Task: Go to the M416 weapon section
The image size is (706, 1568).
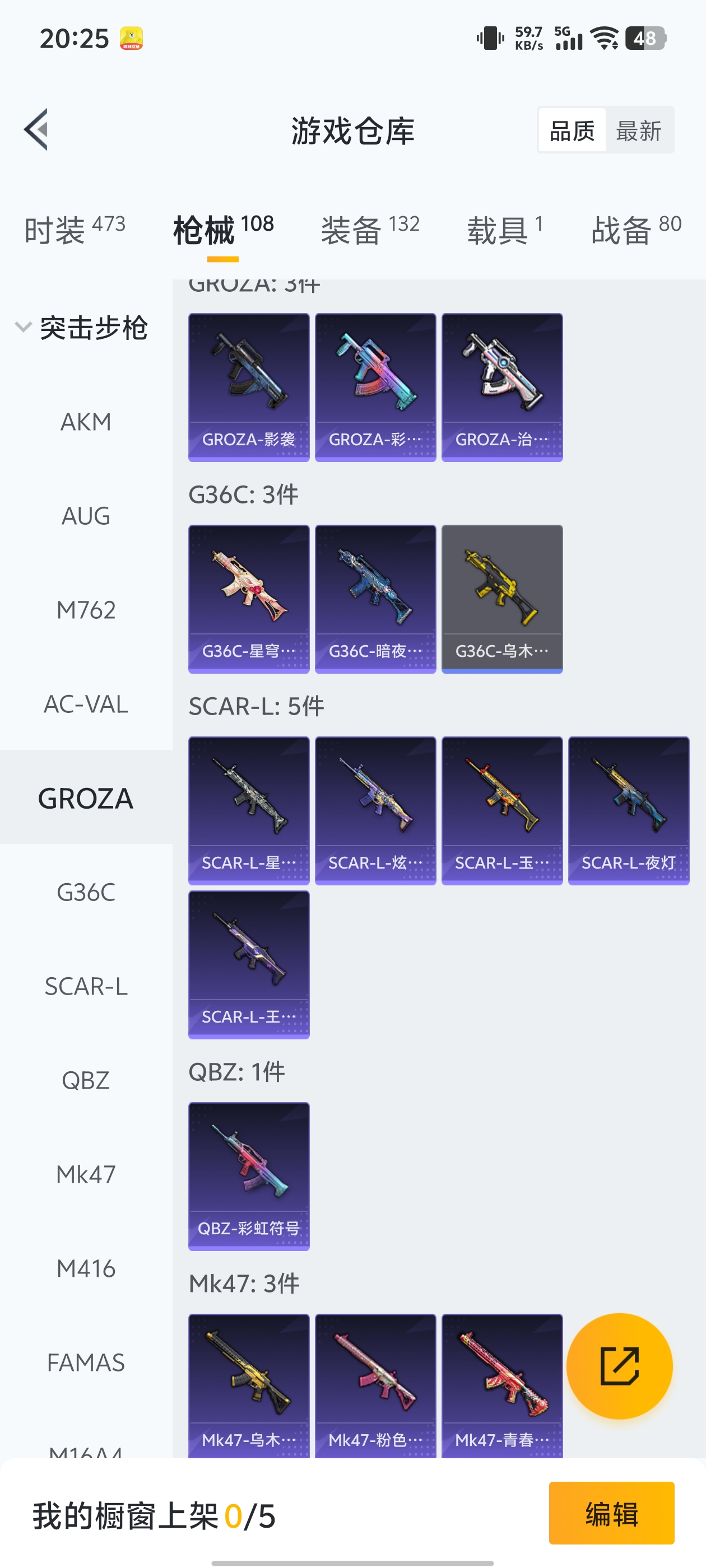Action: click(86, 1268)
